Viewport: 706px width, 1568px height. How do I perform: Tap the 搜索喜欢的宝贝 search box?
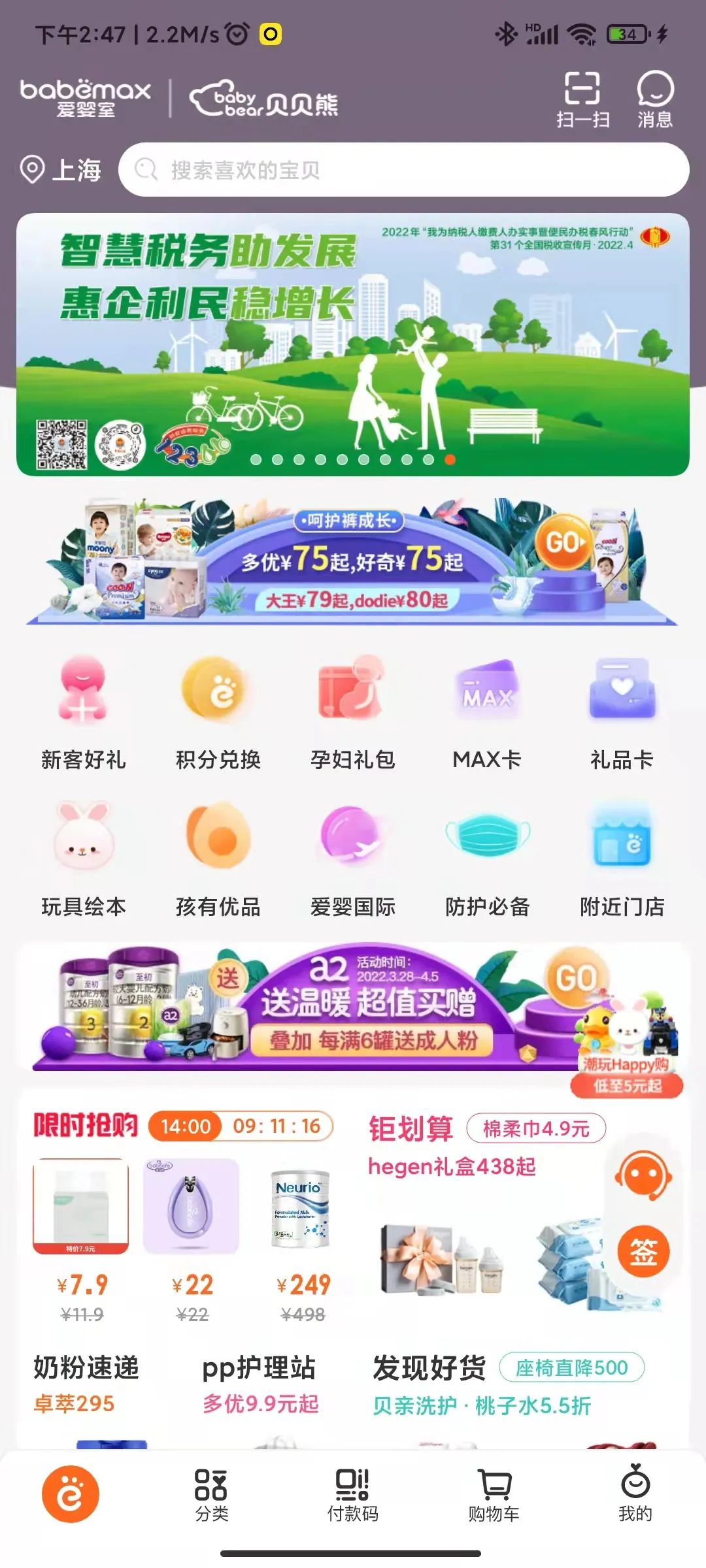(403, 170)
